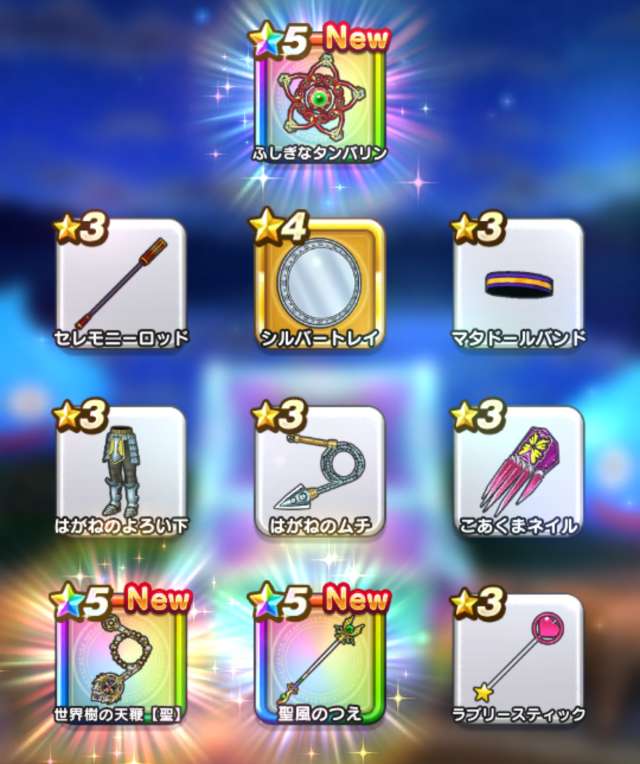View the セレモニーロッド item
The width and height of the screenshot is (640, 764).
tap(121, 285)
